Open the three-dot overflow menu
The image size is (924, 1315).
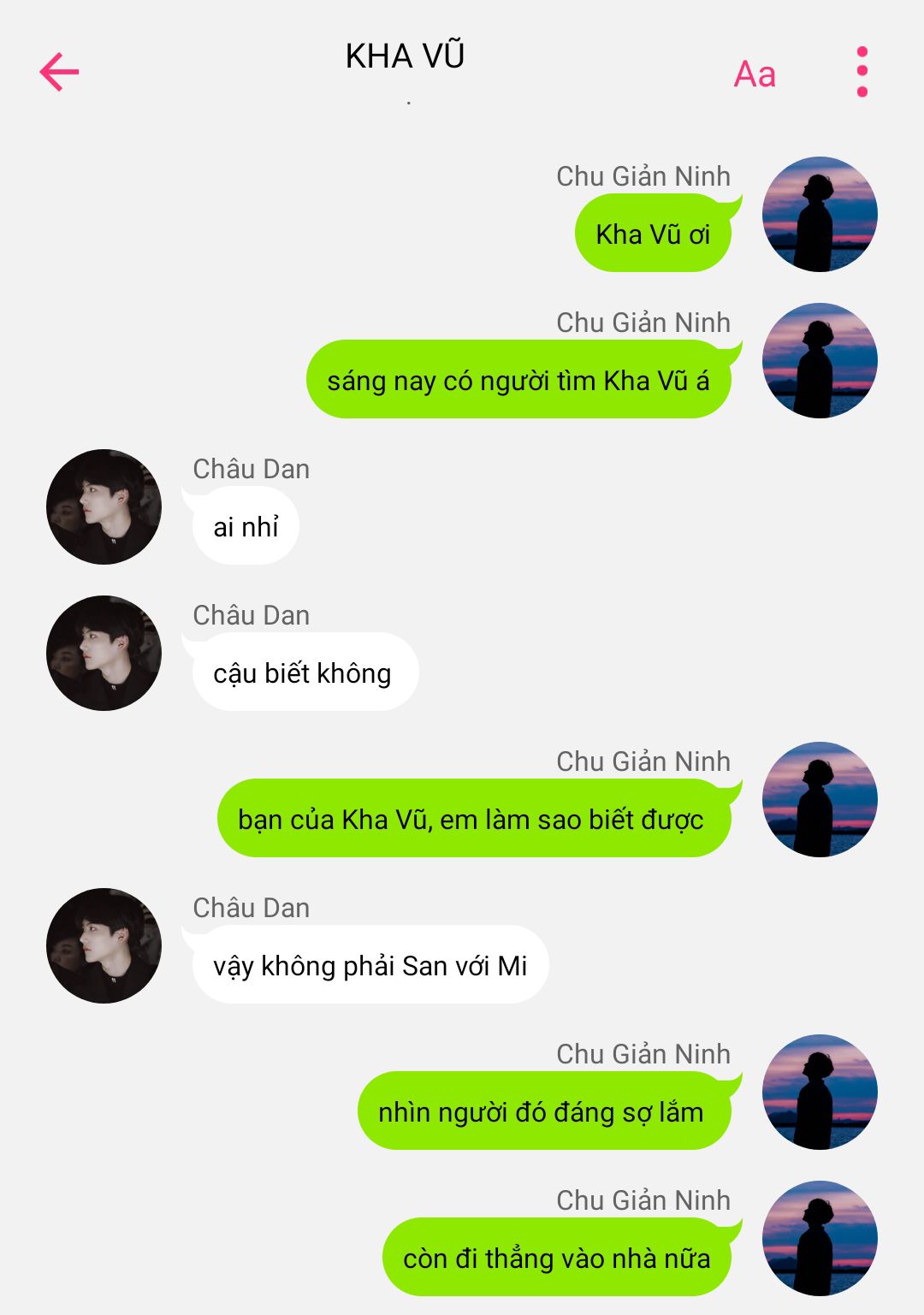(x=862, y=72)
